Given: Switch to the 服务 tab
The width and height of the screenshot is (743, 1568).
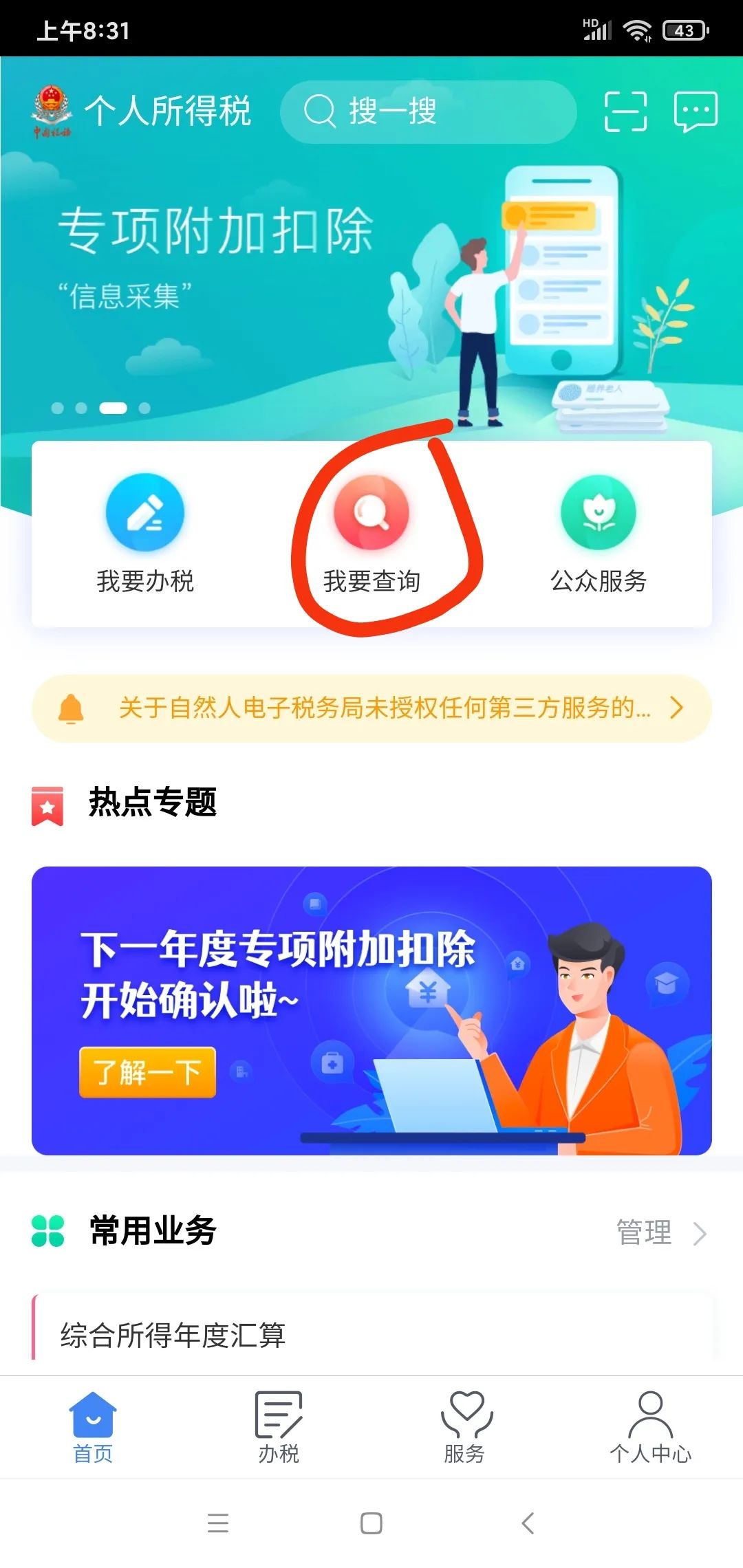Looking at the screenshot, I should click(x=465, y=1427).
